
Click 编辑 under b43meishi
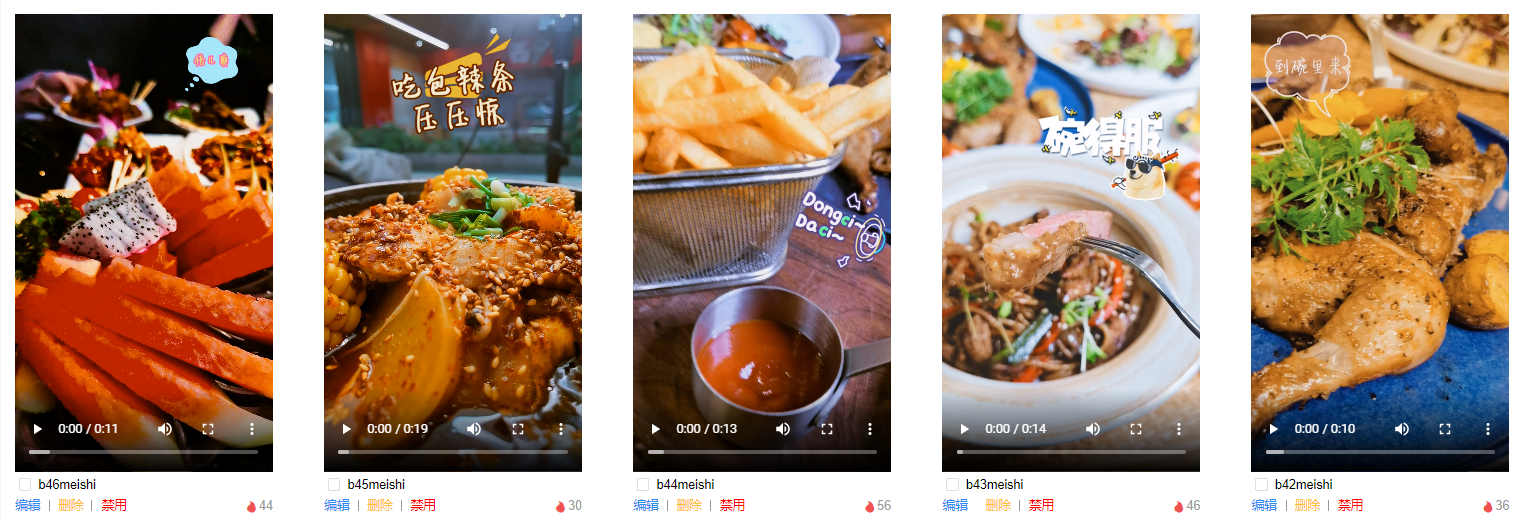[955, 505]
